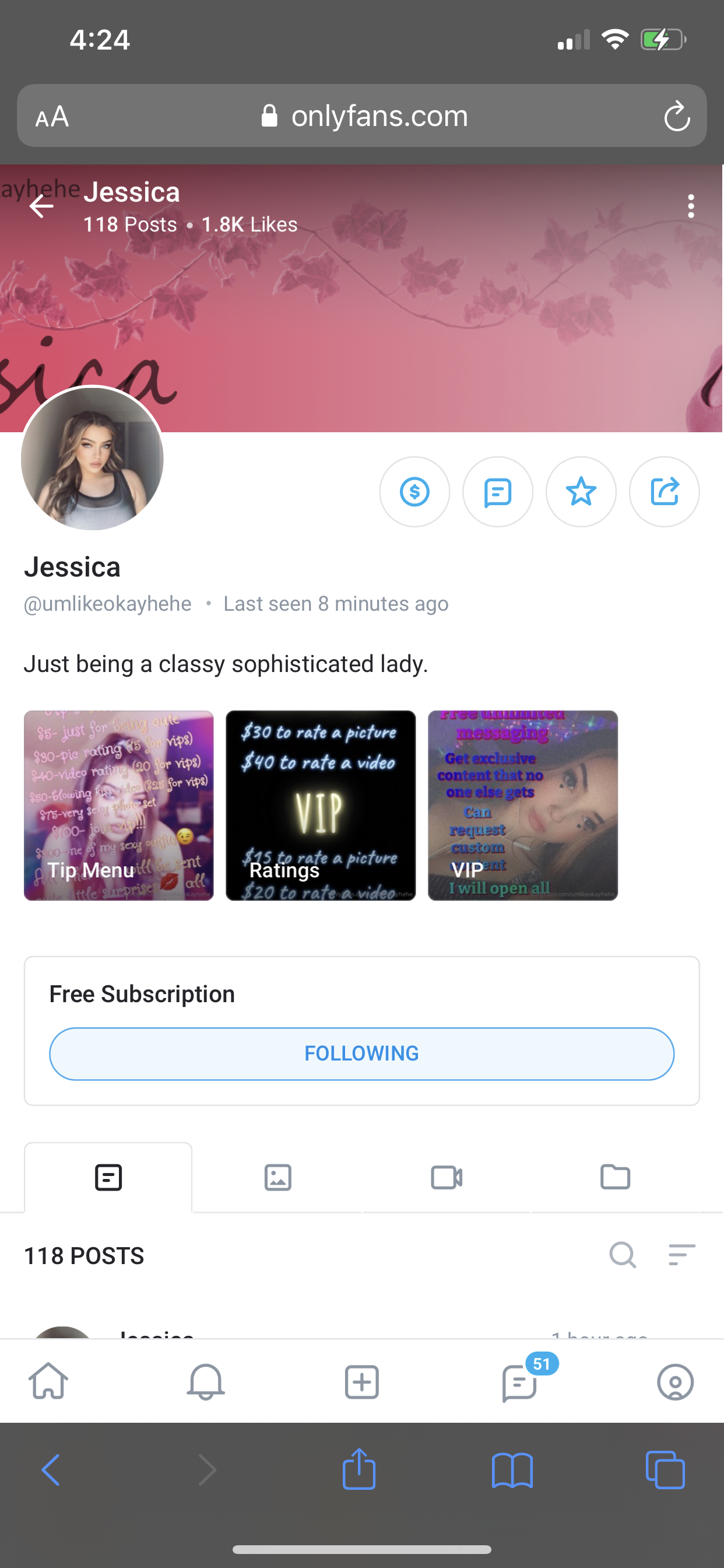Open the profile overflow menu

click(691, 206)
